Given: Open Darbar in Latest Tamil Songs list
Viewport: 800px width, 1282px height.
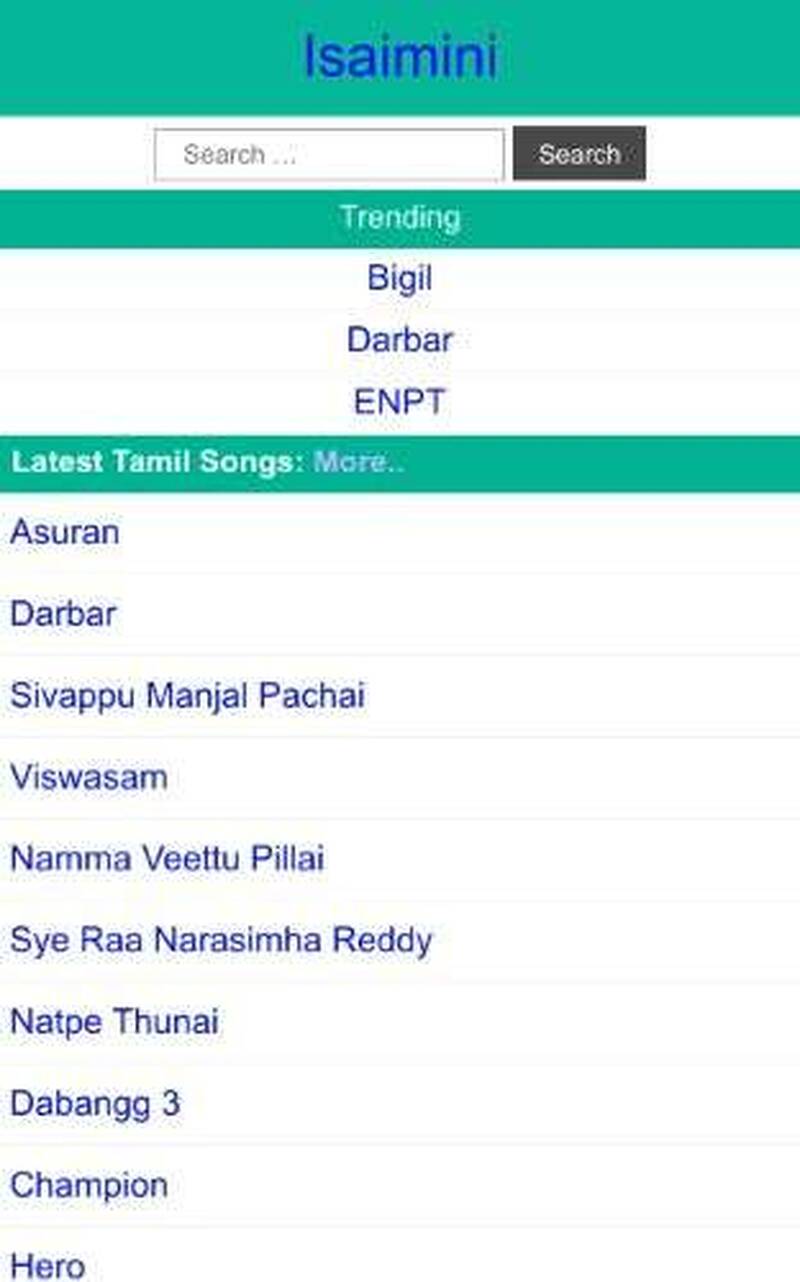Looking at the screenshot, I should [x=63, y=614].
